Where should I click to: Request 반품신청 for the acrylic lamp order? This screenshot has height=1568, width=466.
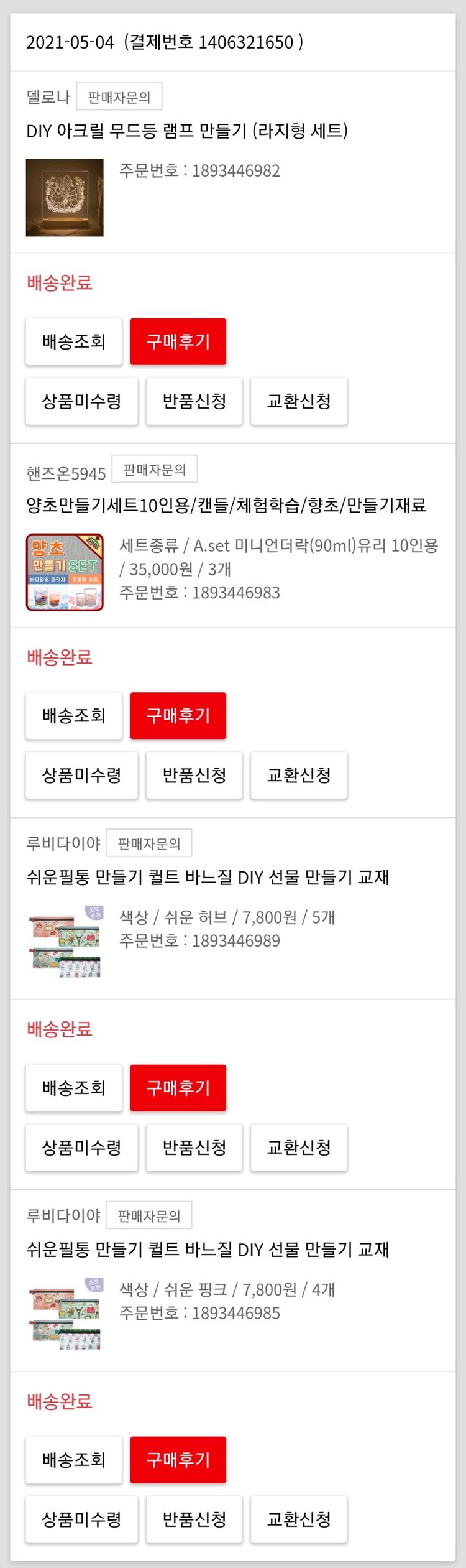(x=194, y=401)
